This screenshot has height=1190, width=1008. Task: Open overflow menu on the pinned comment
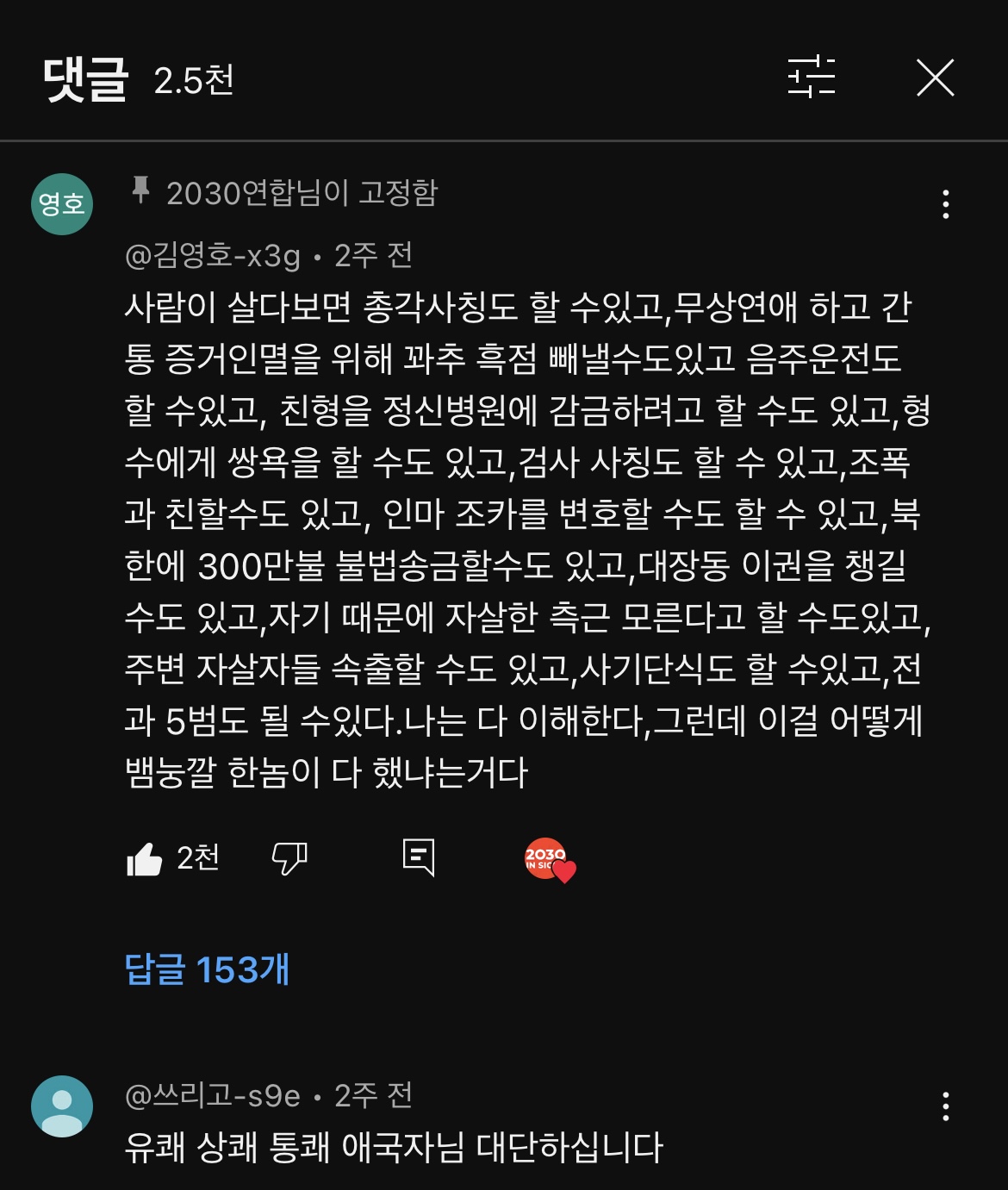pos(946,204)
